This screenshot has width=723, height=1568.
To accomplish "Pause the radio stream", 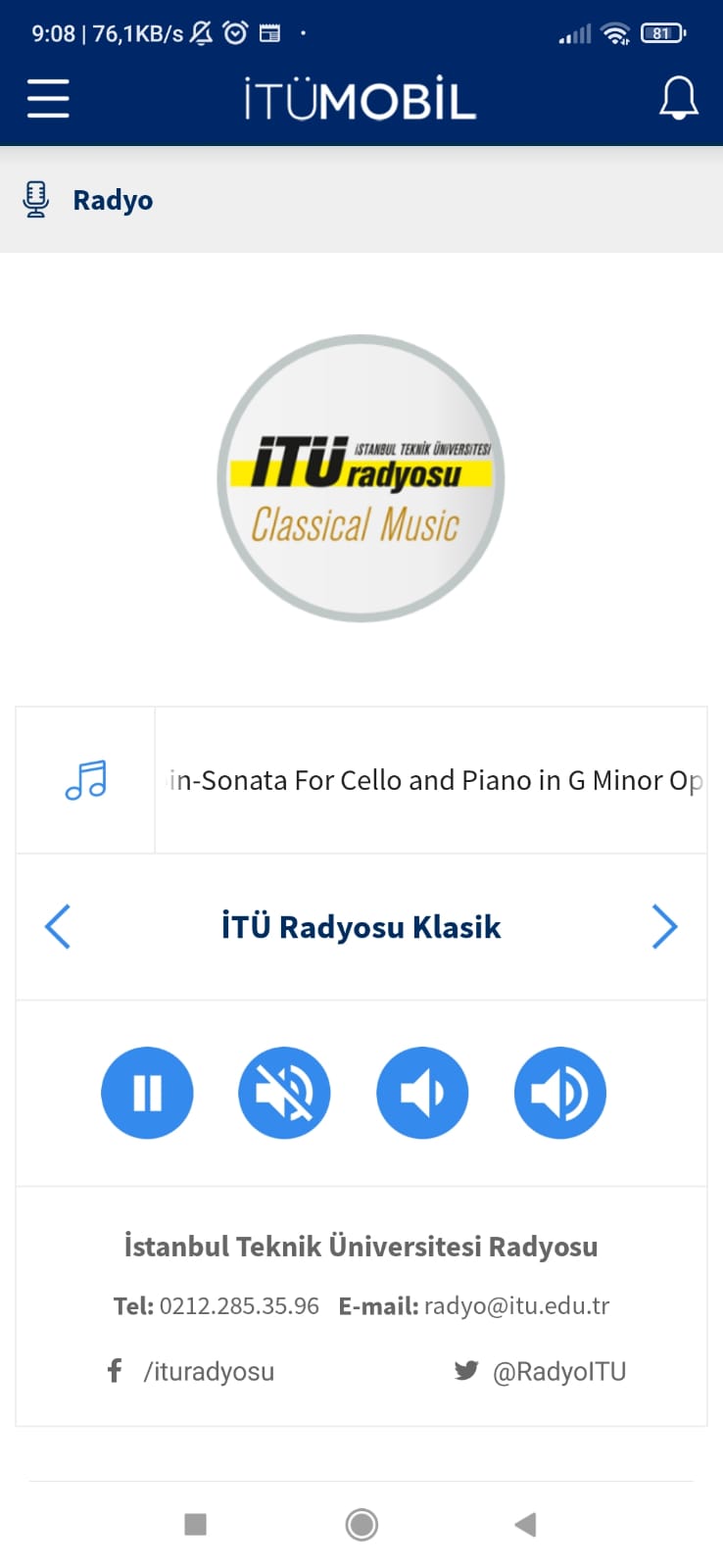I will click(147, 1093).
